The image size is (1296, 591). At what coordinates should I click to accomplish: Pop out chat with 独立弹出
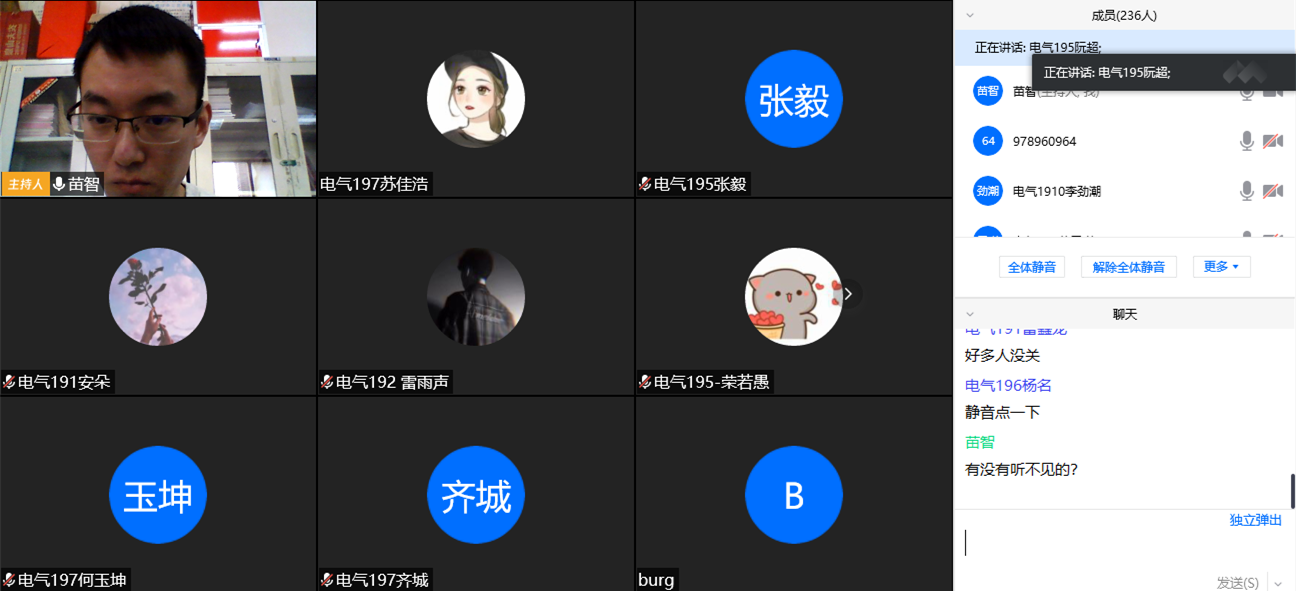[1255, 520]
